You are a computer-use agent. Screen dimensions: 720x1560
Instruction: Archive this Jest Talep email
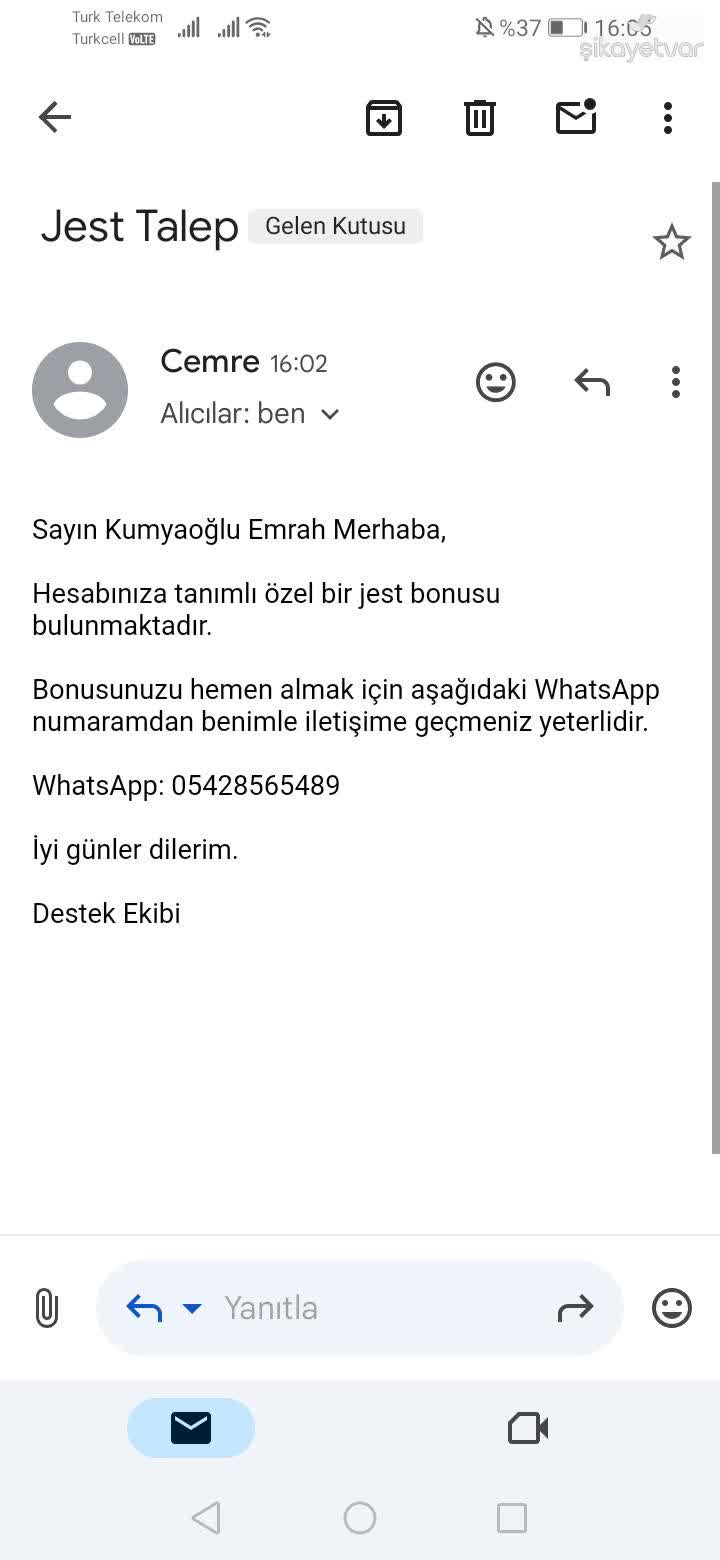click(x=384, y=118)
